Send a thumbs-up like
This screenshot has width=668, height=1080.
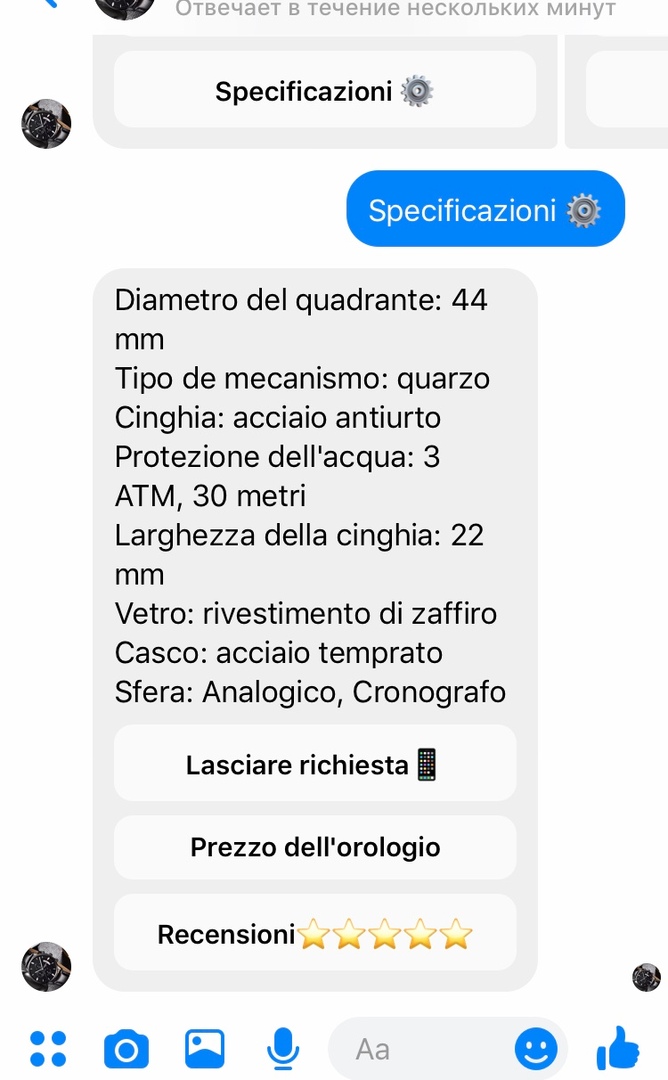pyautogui.click(x=618, y=1048)
